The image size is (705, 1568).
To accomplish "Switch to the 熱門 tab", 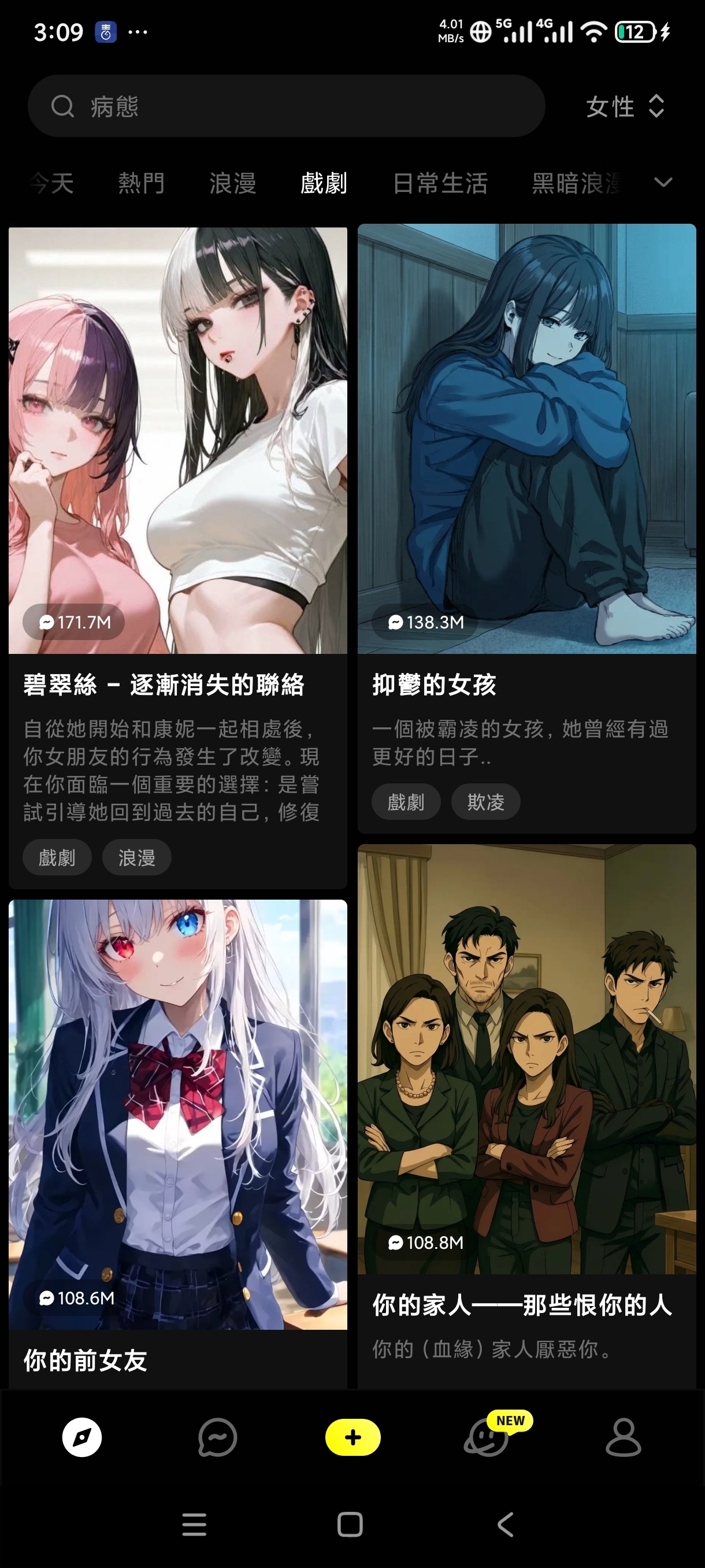I will point(141,183).
